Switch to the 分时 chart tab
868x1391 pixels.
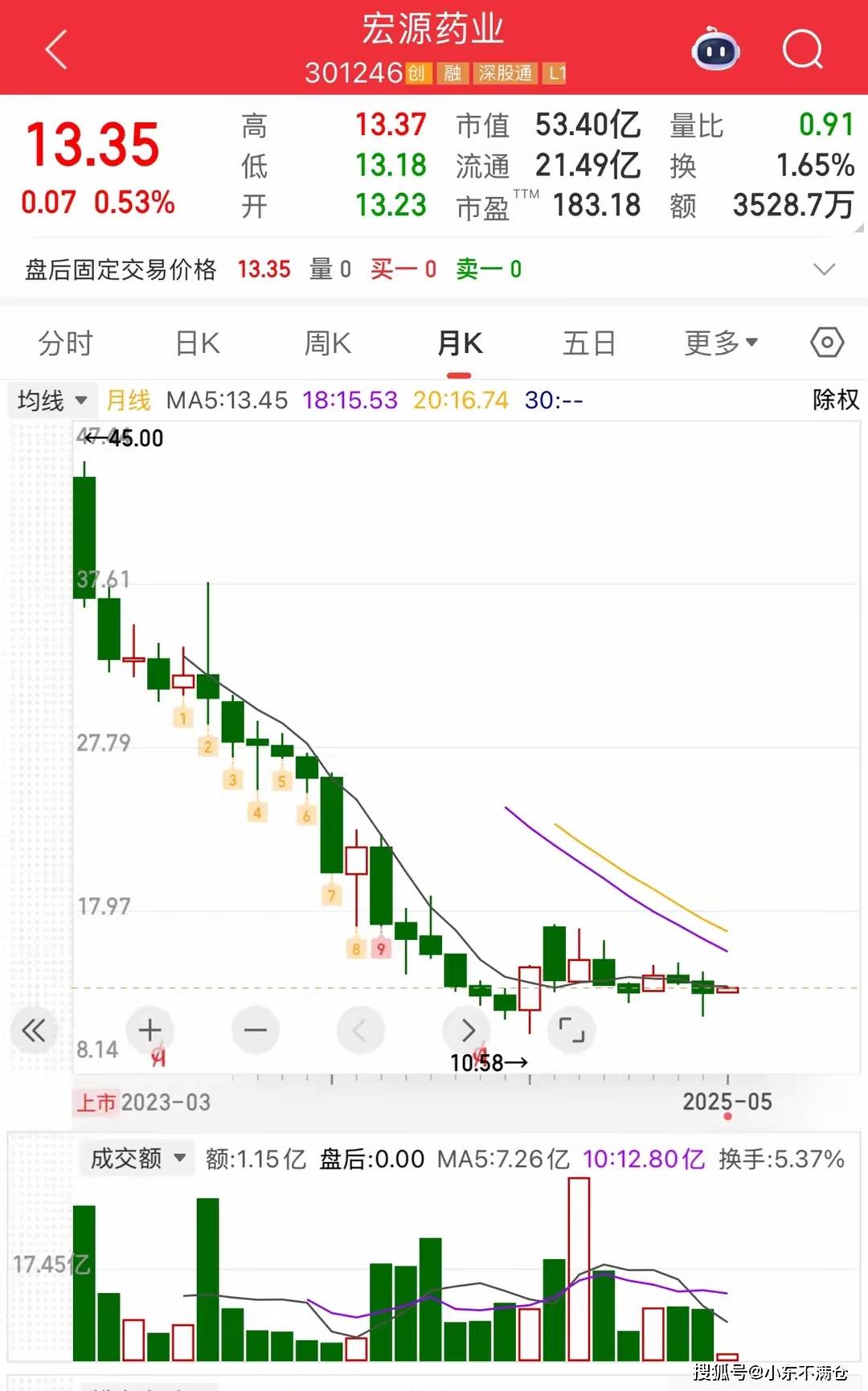pos(66,343)
